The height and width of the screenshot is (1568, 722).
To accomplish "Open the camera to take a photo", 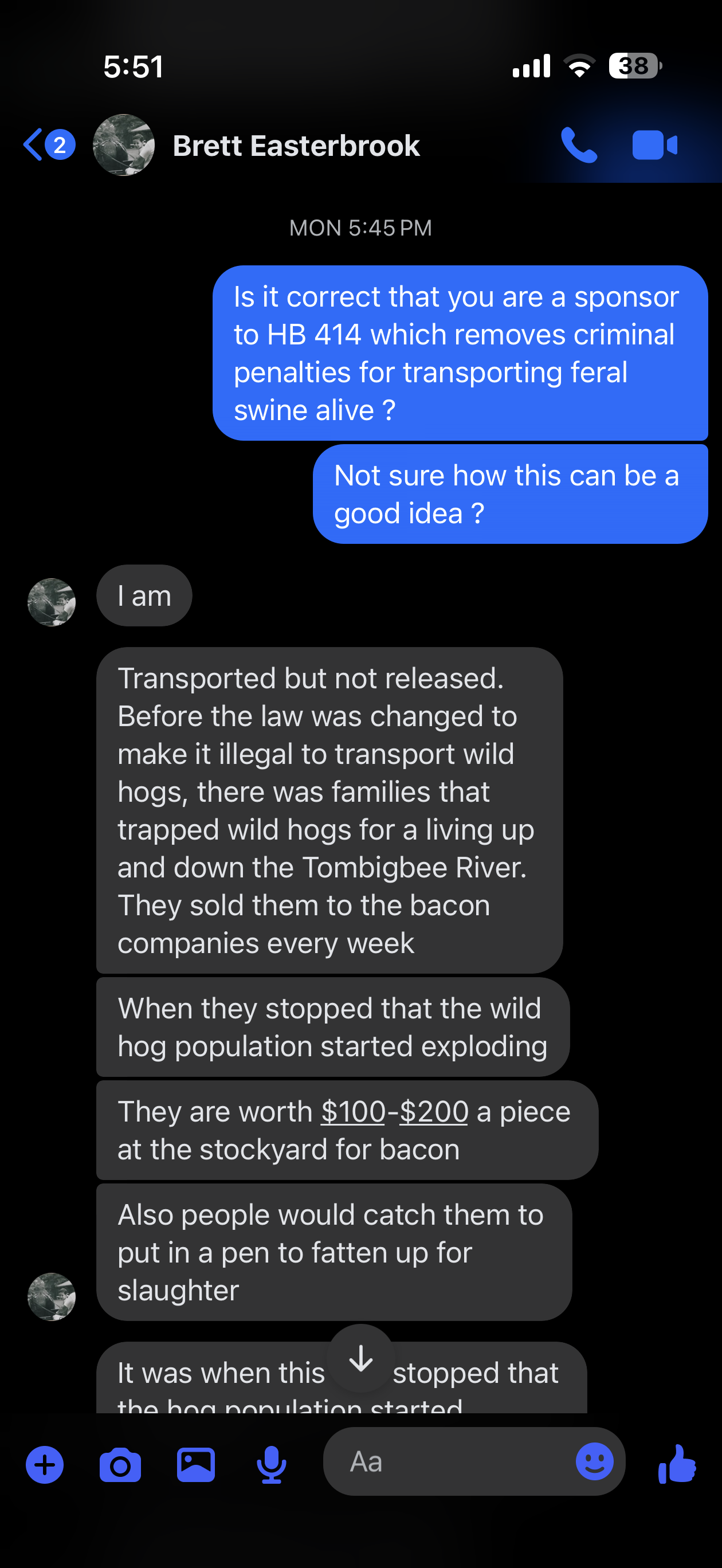I will pos(120,1464).
